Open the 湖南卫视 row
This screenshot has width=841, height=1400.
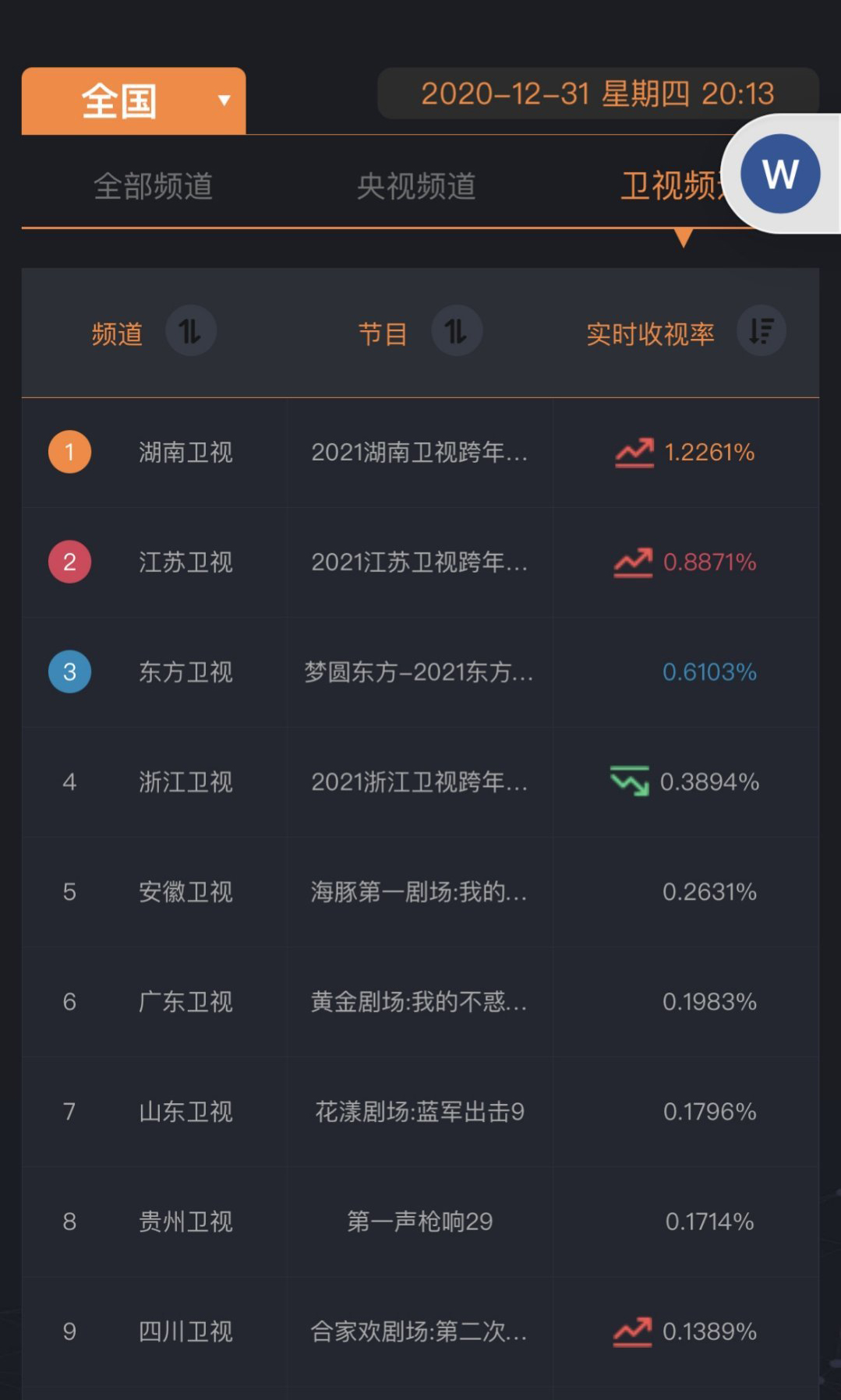pyautogui.click(x=420, y=453)
